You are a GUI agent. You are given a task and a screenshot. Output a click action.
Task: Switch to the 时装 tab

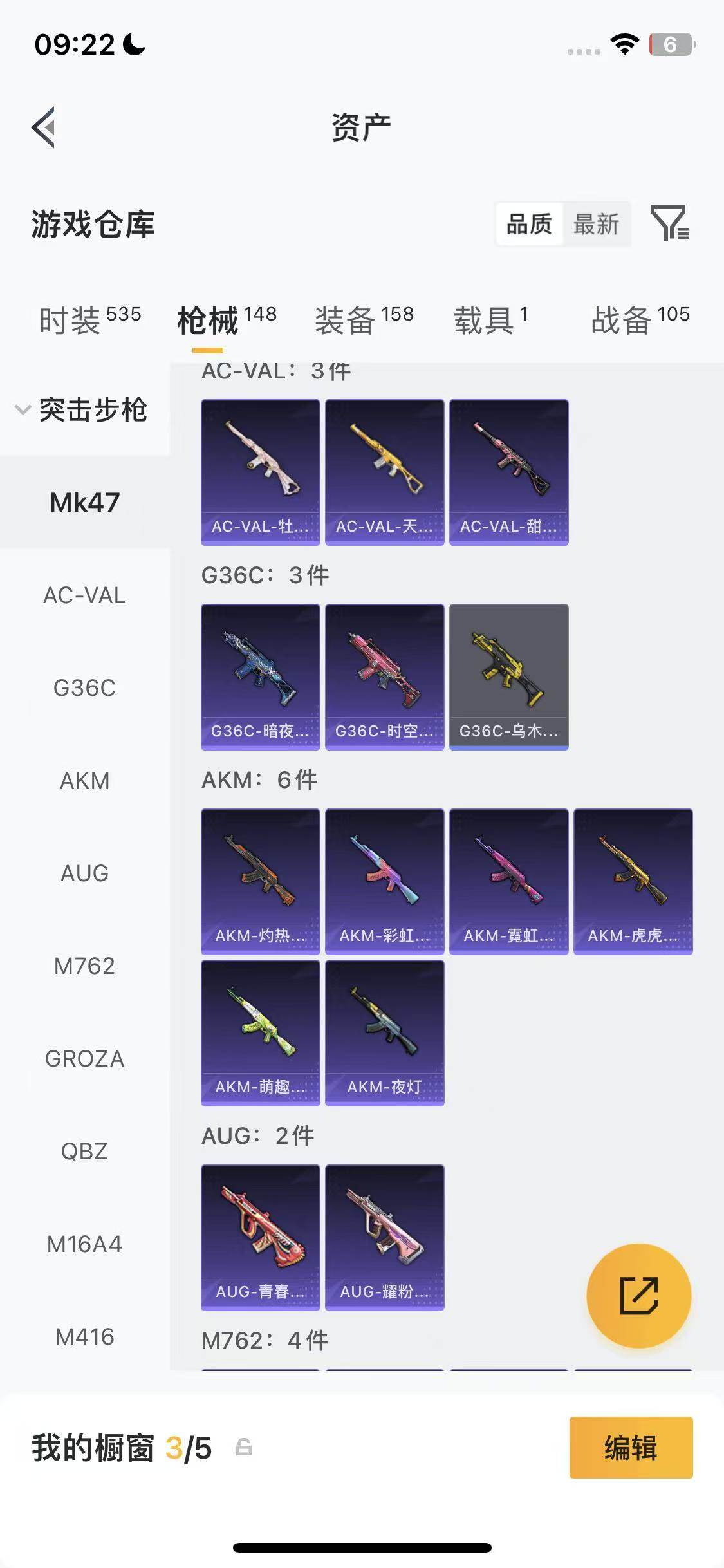(89, 320)
